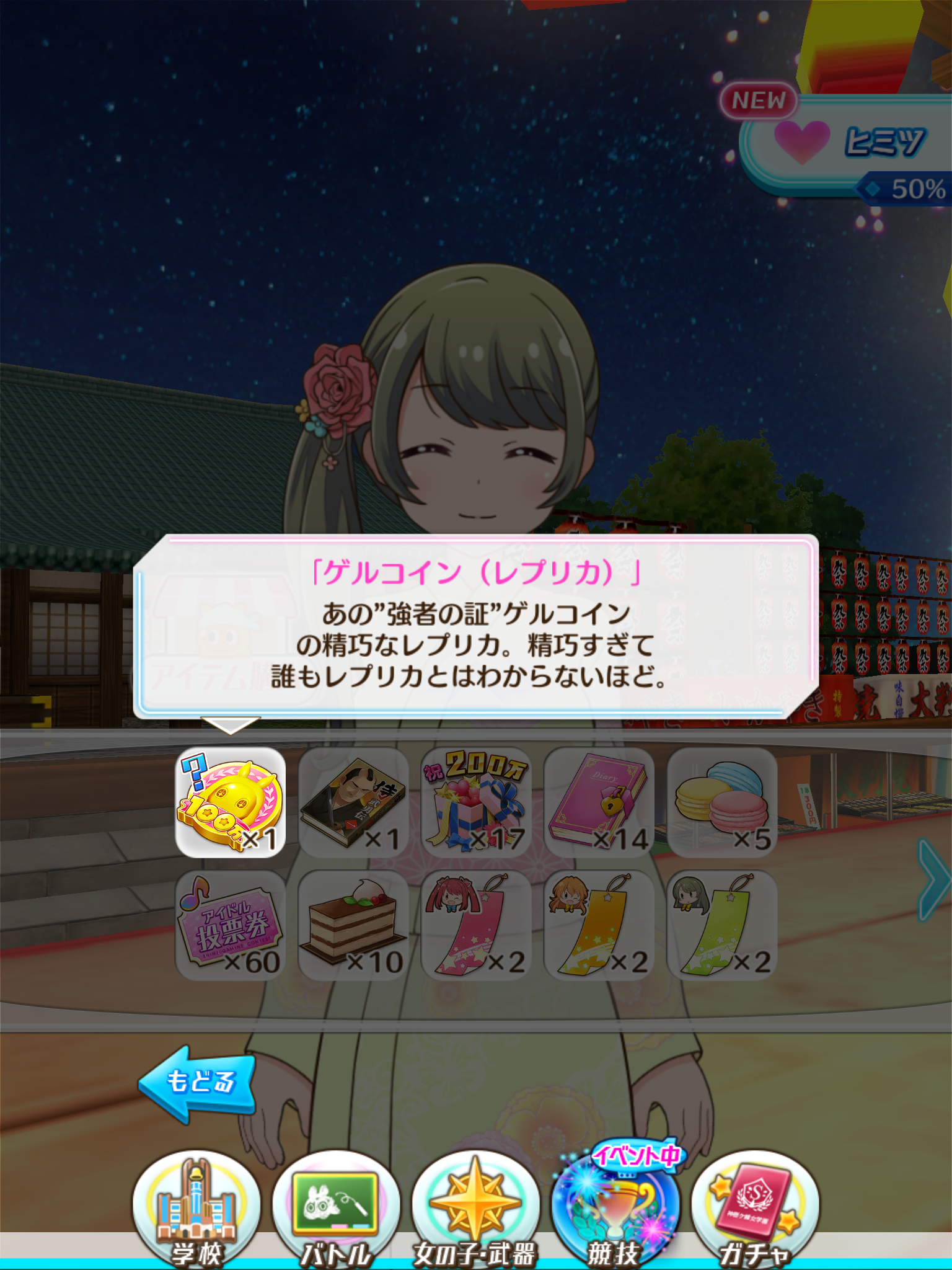
Task: Select the orange tanzaku item
Action: [x=598, y=925]
